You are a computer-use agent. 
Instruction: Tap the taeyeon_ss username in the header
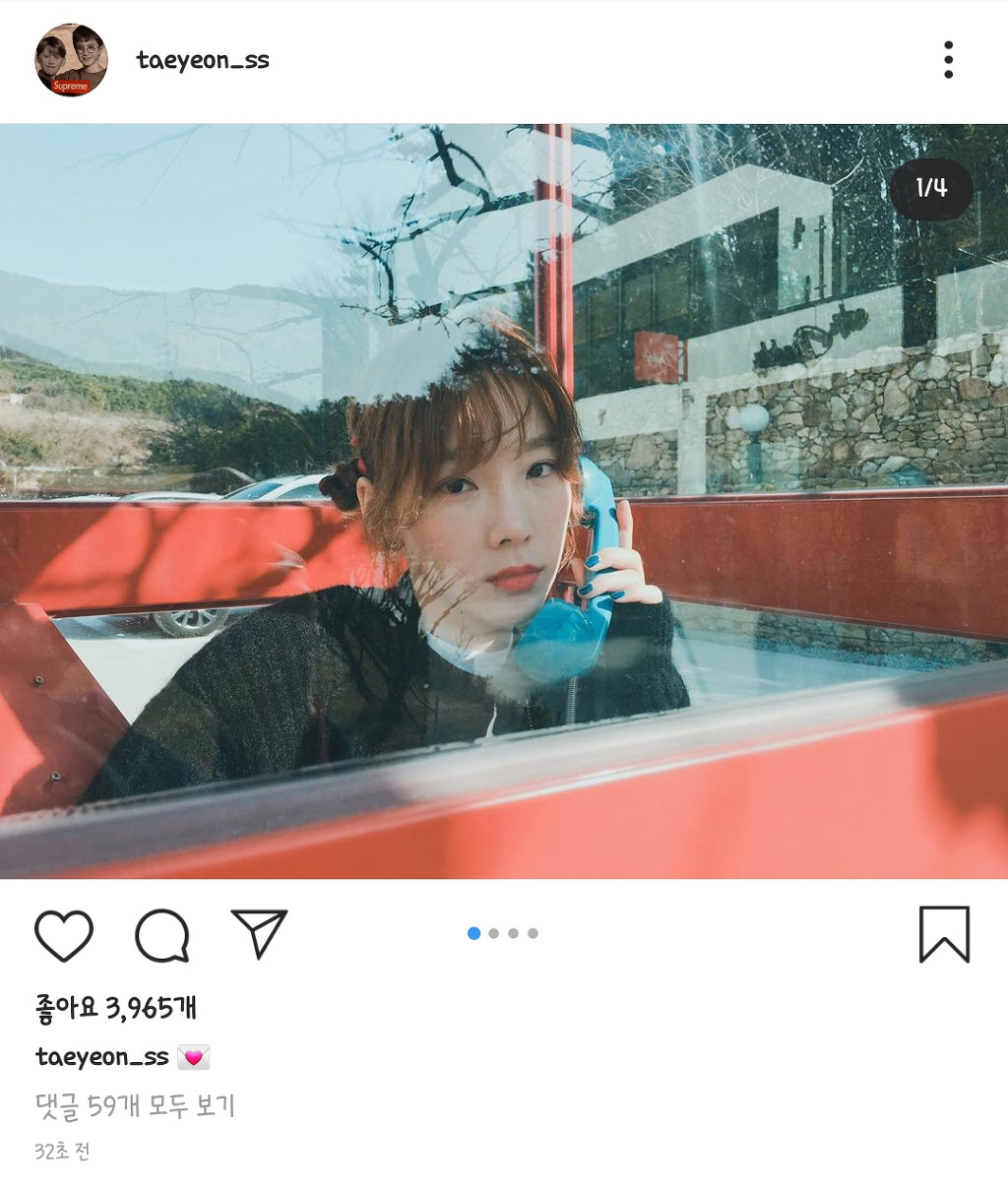point(203,60)
